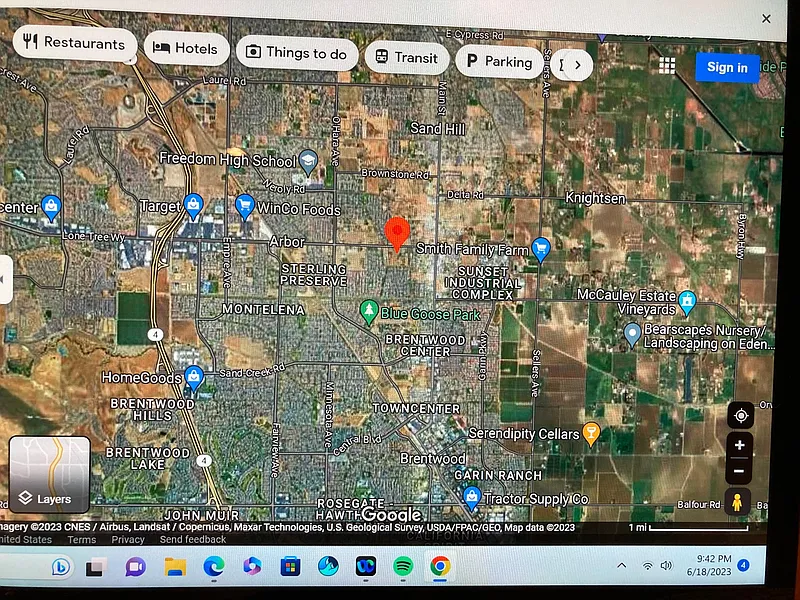Screen dimensions: 800x600
Task: Select the Target store pin
Action: click(x=194, y=207)
